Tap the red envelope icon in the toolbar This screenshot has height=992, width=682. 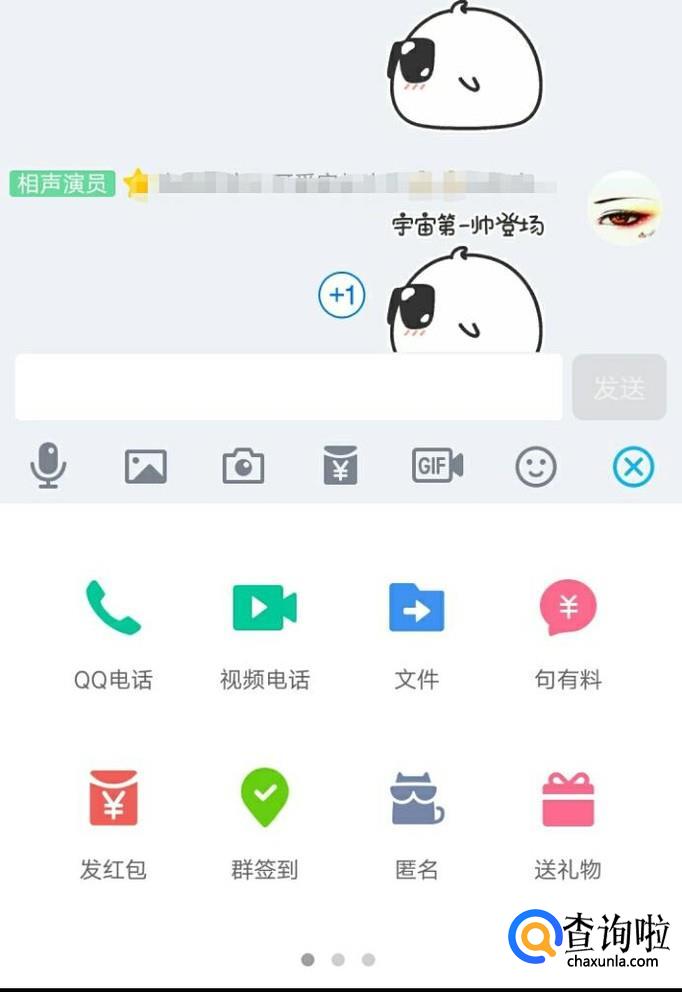point(340,465)
